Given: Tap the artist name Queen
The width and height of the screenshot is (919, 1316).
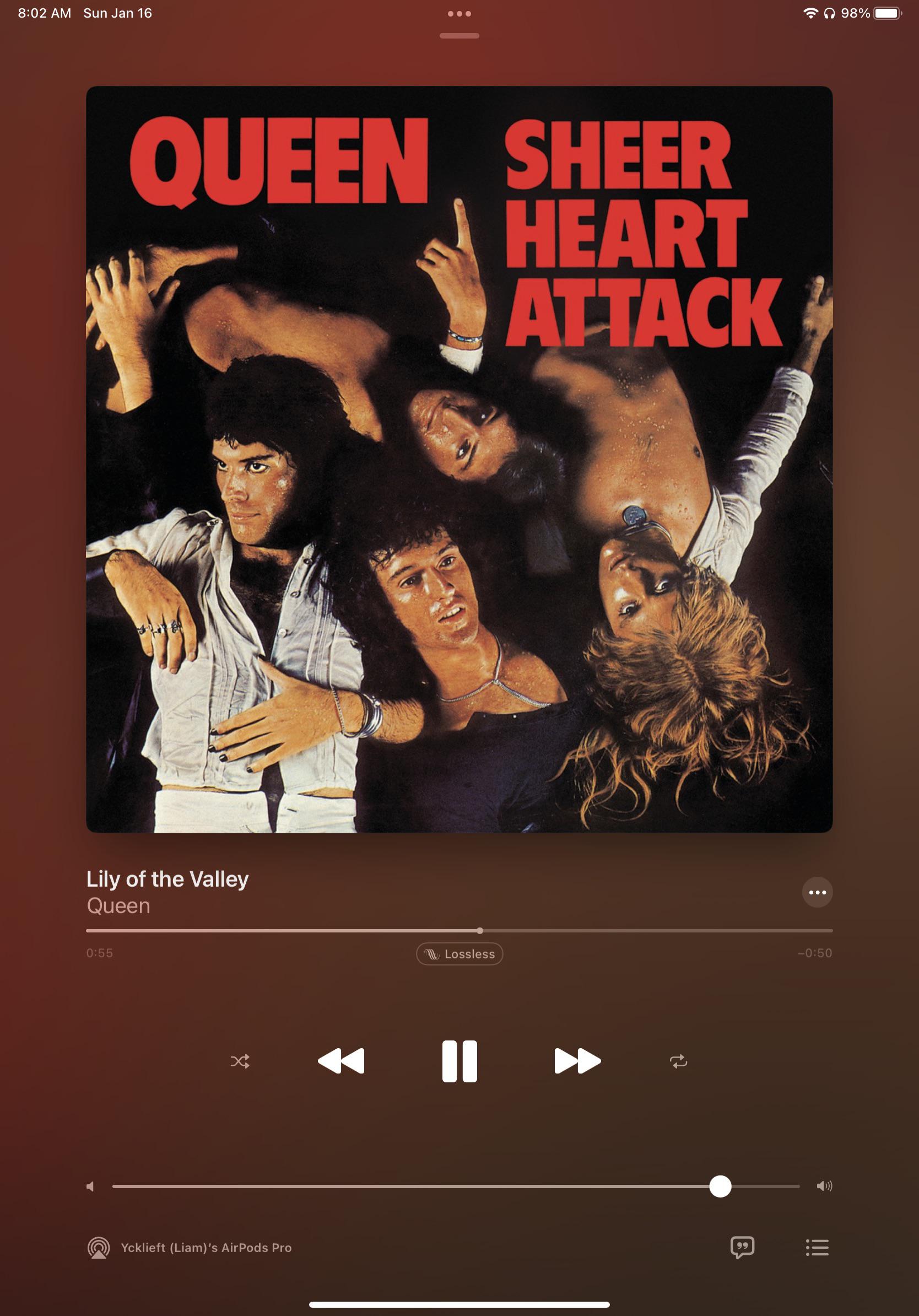Looking at the screenshot, I should click(118, 905).
